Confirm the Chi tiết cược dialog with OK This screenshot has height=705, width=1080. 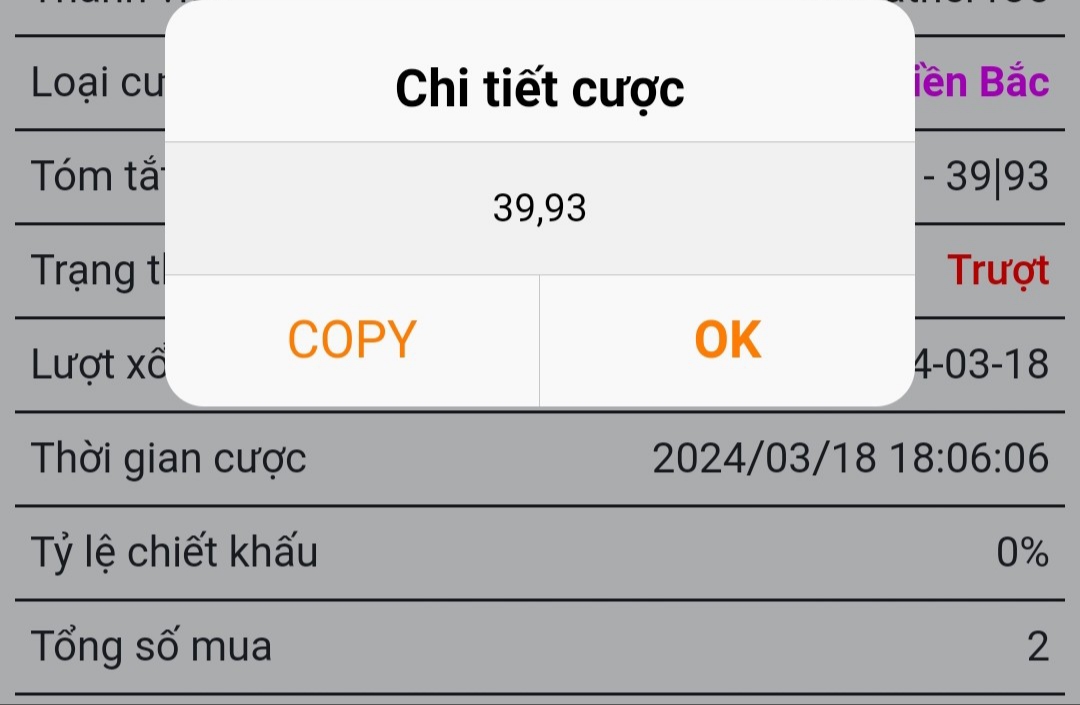(x=727, y=340)
